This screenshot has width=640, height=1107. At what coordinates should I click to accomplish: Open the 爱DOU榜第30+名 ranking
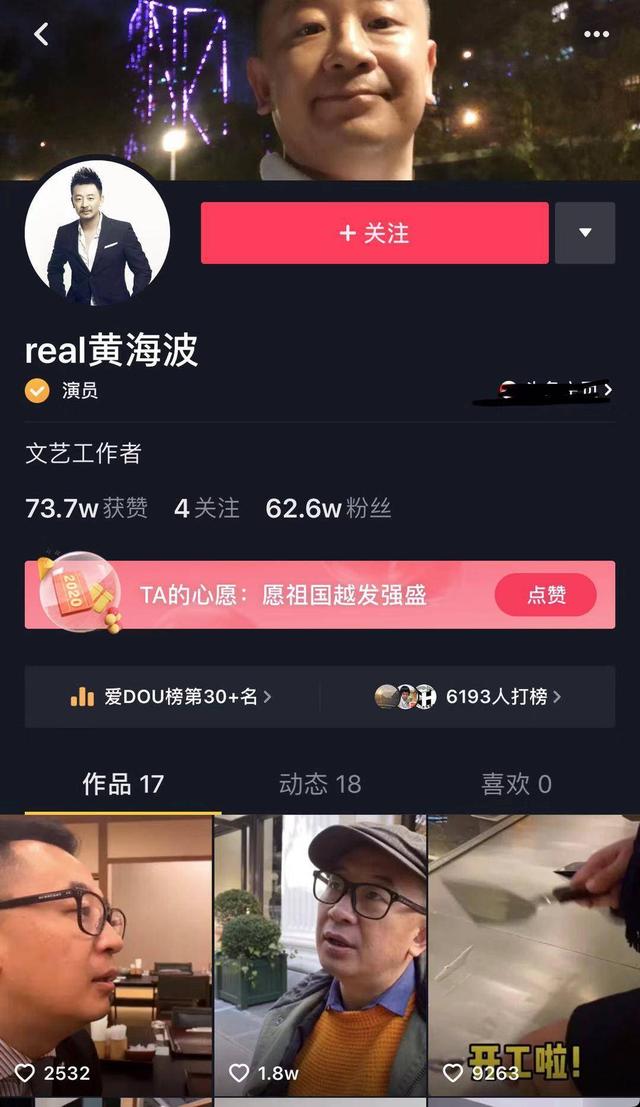pos(172,697)
